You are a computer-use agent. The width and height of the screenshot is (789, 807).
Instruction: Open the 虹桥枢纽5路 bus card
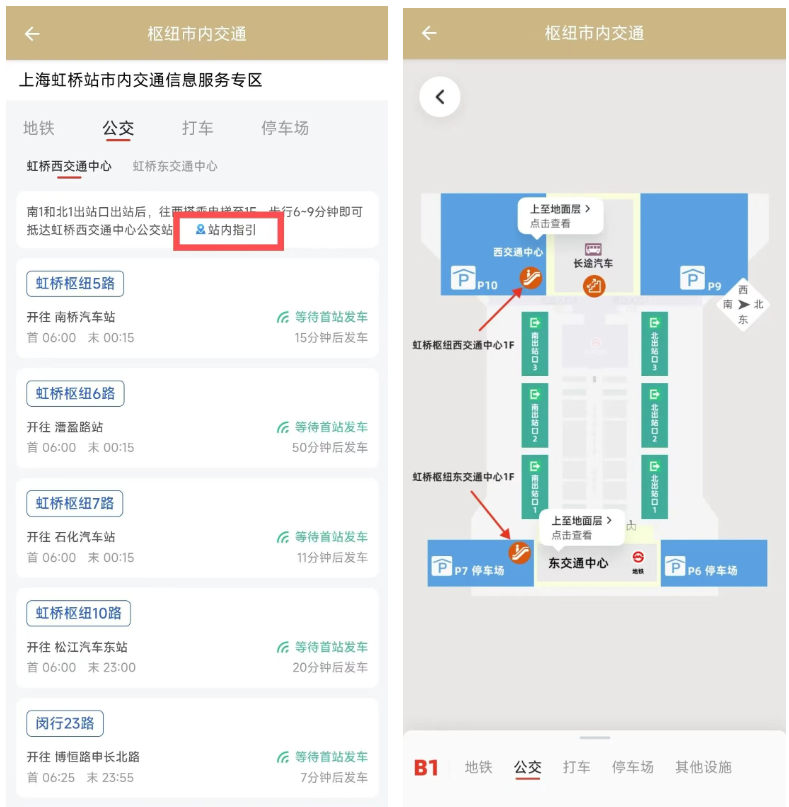point(197,308)
